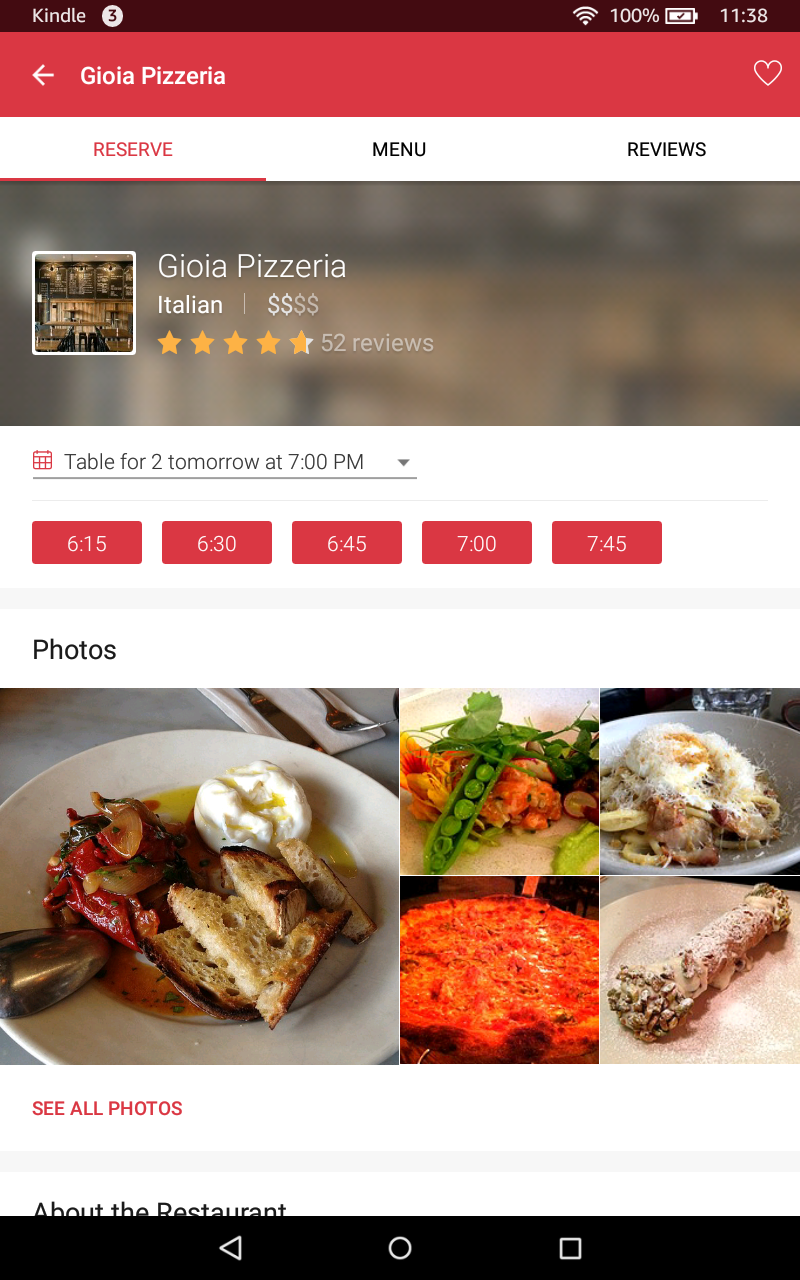Tap the recent apps square button
The width and height of the screenshot is (800, 1280).
(x=568, y=1247)
